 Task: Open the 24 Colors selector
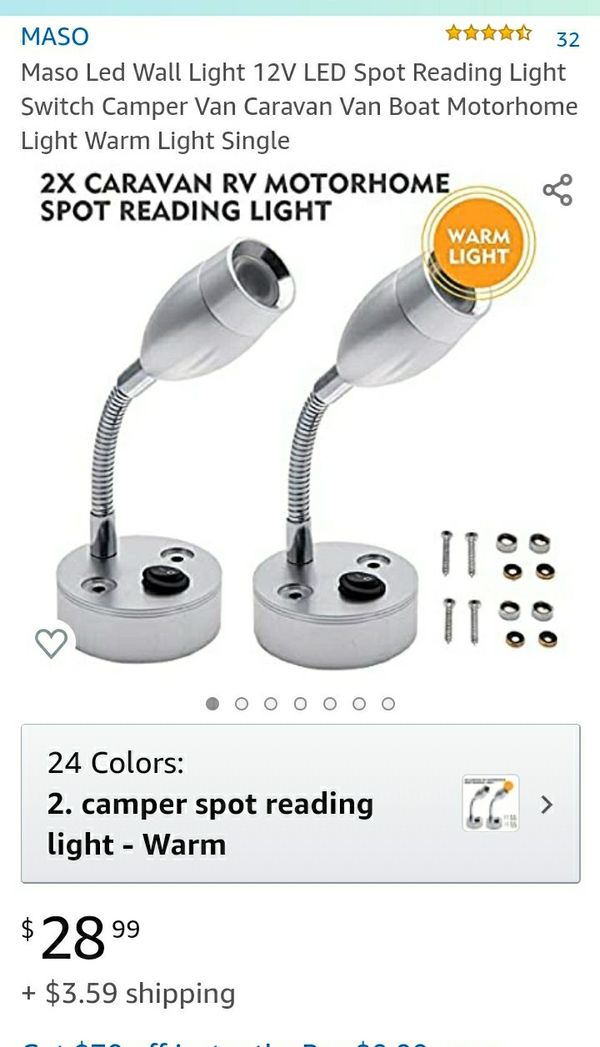(300, 803)
